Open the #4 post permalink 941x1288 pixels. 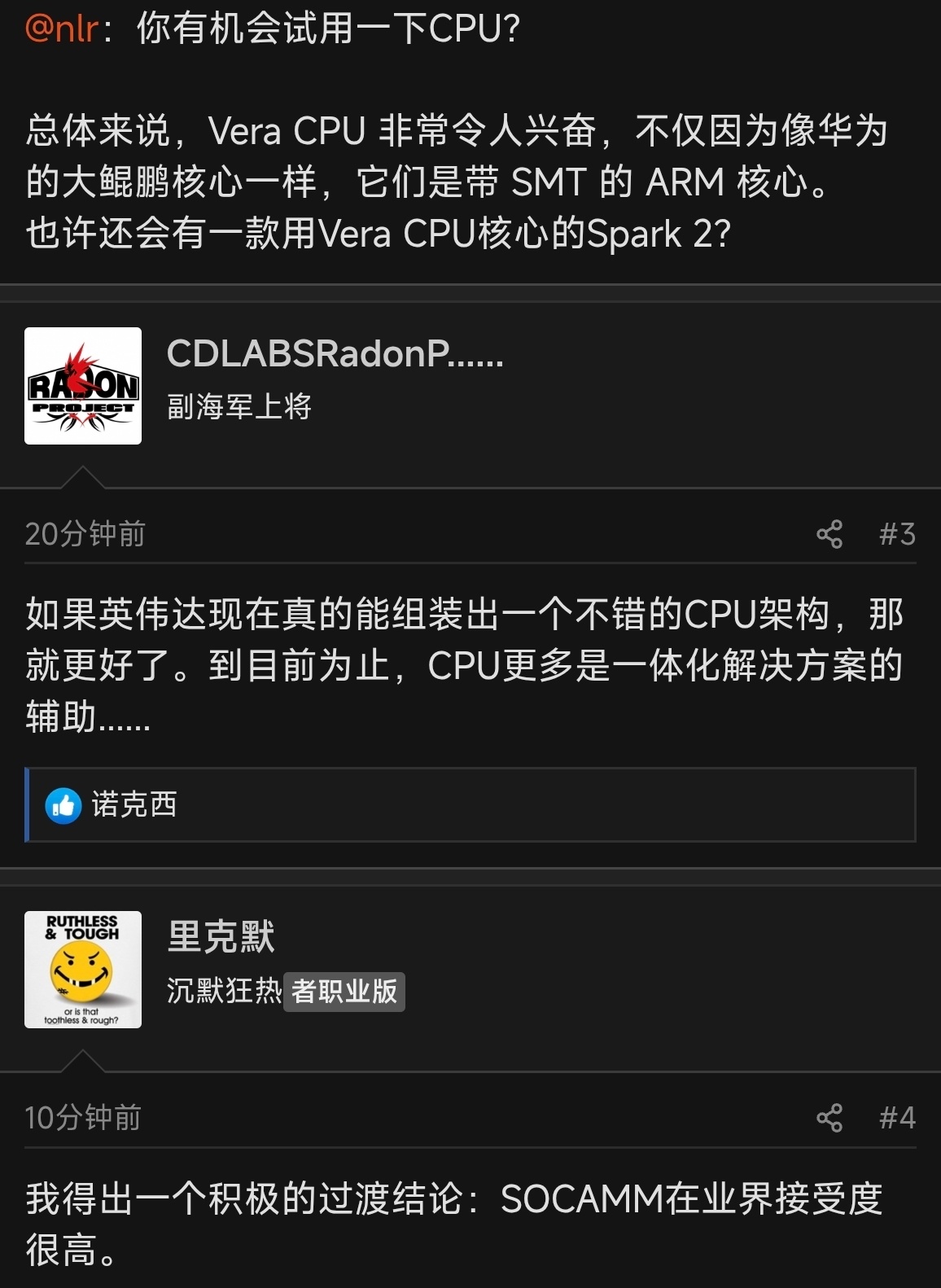click(897, 1118)
